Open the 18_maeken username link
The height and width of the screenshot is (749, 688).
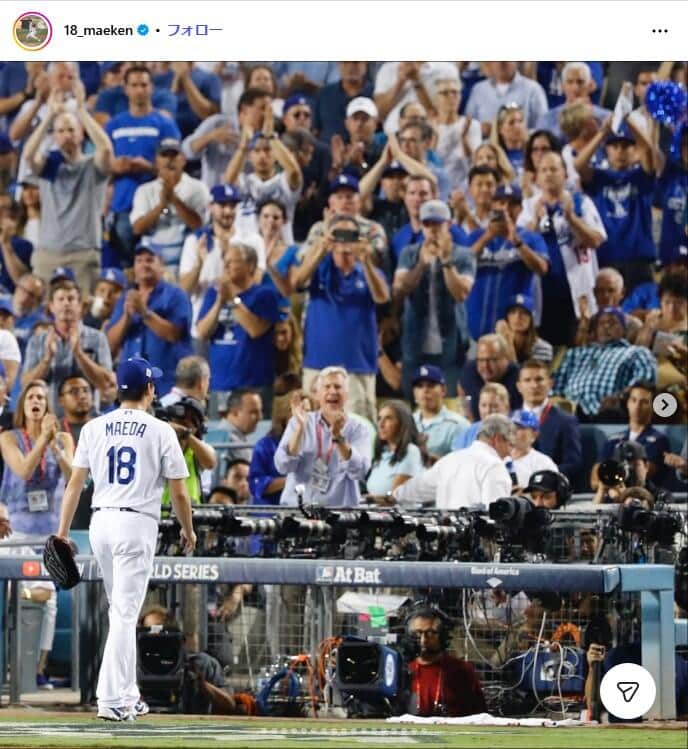point(99,30)
